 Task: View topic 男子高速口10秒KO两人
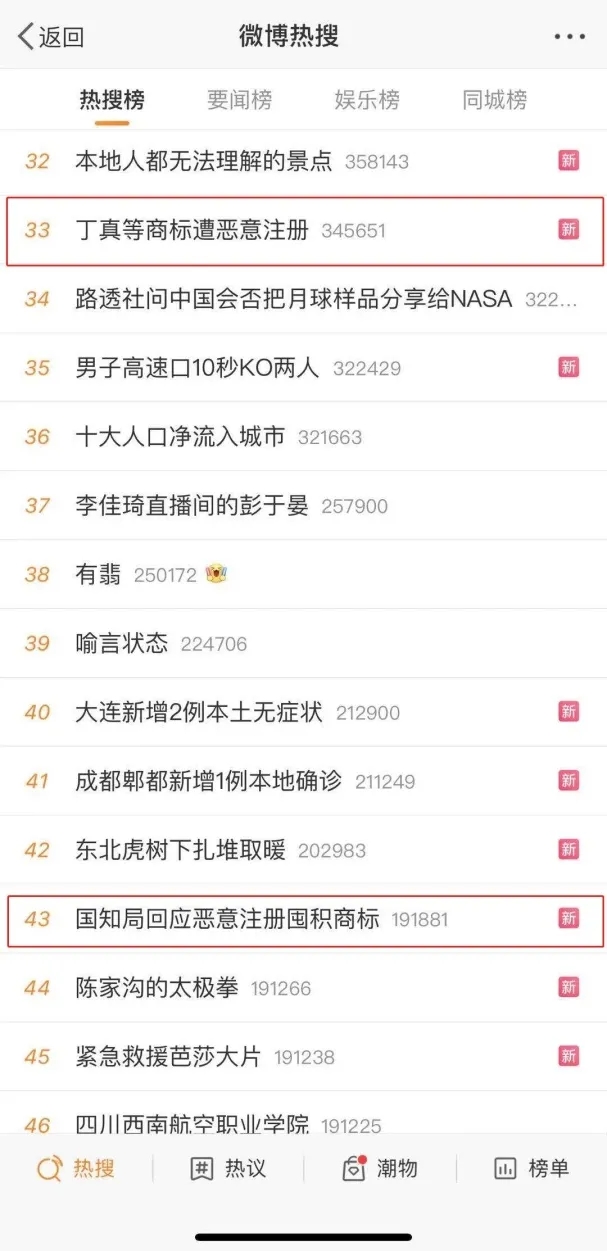point(197,368)
